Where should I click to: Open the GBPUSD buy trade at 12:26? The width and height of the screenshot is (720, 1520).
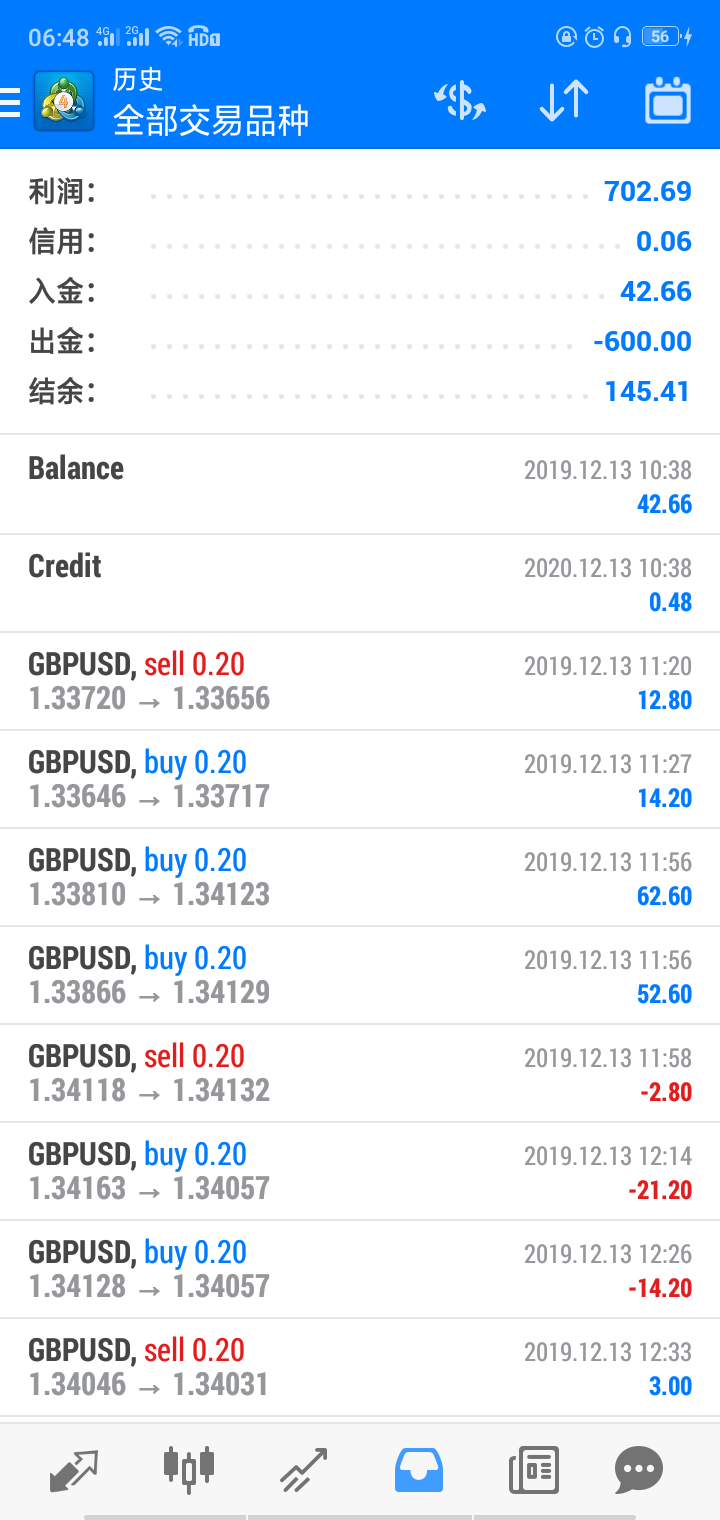(x=360, y=1269)
